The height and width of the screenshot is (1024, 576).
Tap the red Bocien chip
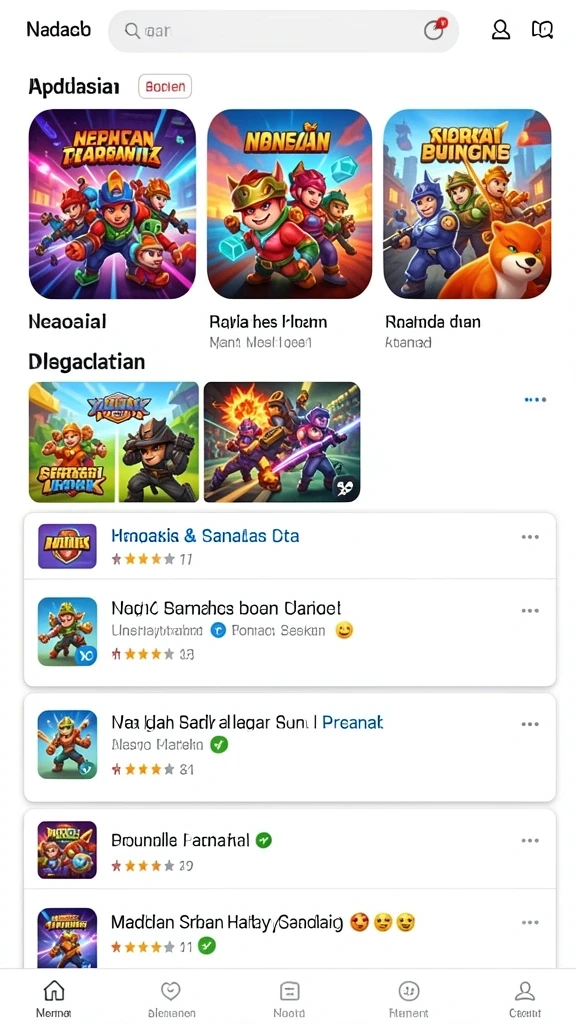tap(165, 86)
